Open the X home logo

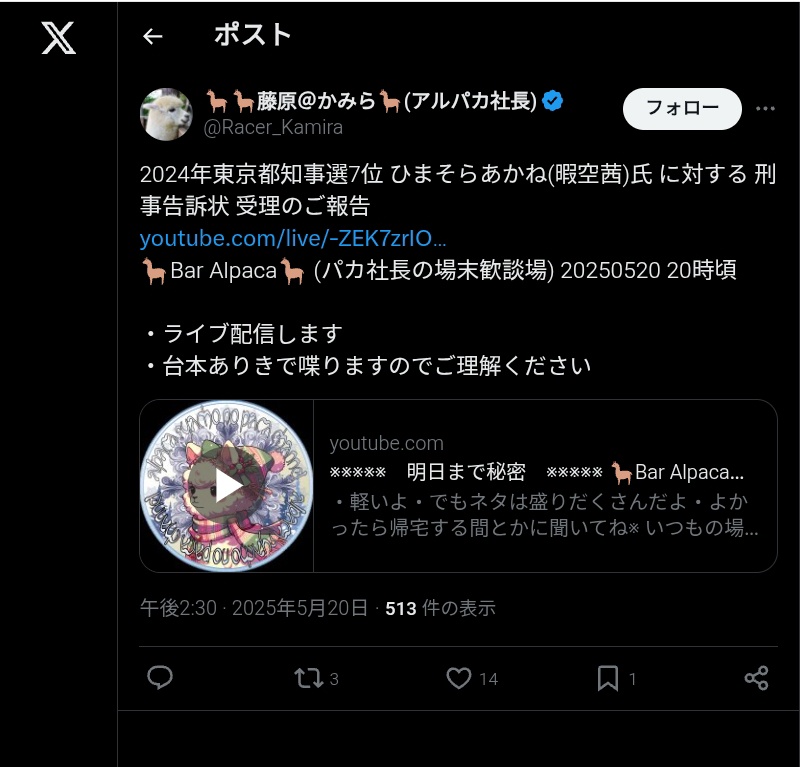[58, 38]
